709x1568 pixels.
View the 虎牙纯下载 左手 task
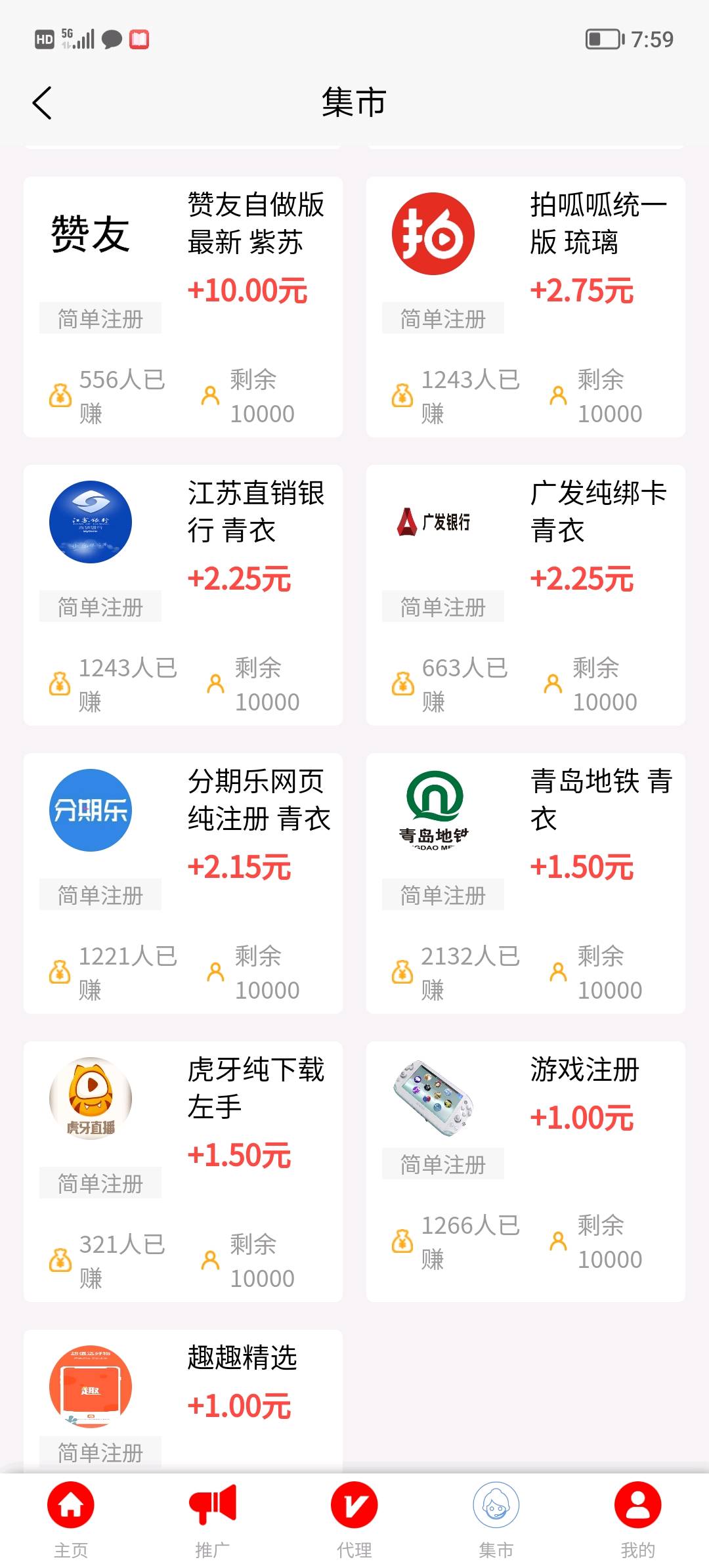pos(183,1171)
